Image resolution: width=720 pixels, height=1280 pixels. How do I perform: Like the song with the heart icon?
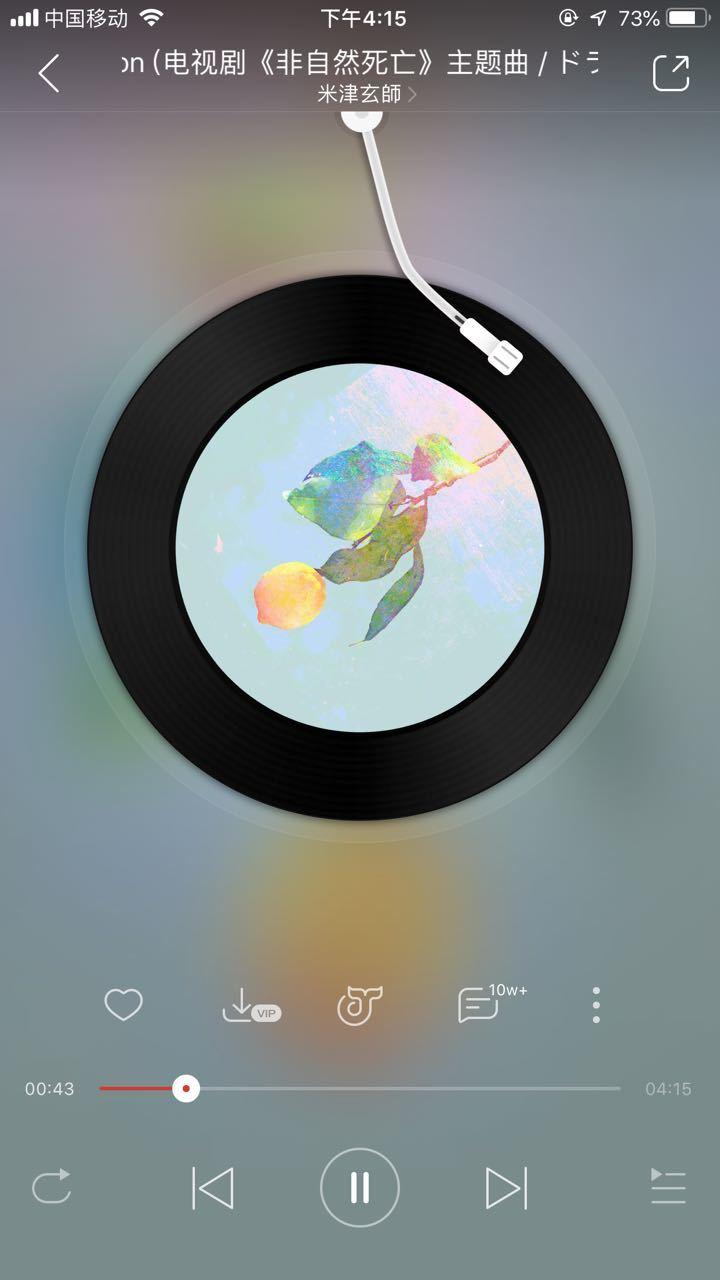coord(124,1004)
